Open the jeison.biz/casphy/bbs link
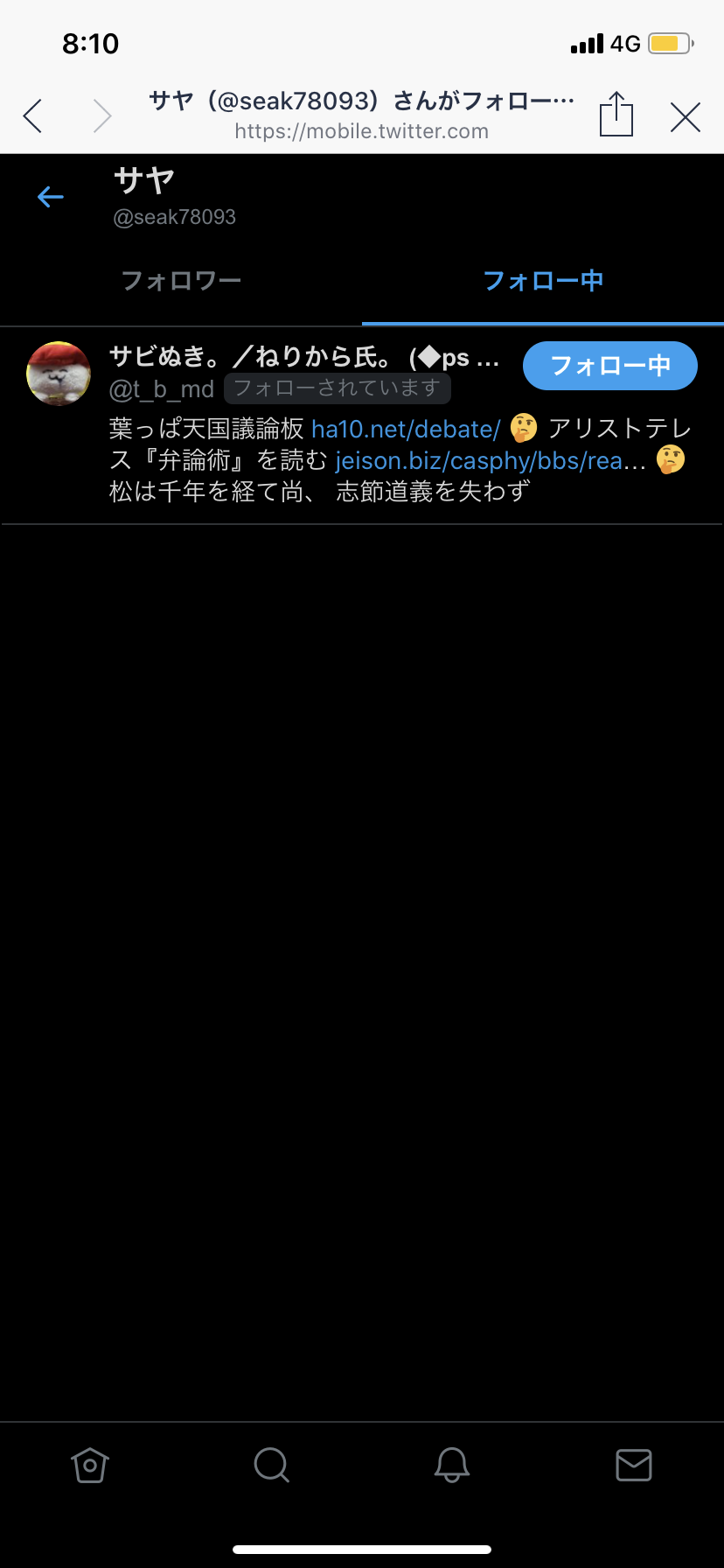 click(491, 460)
